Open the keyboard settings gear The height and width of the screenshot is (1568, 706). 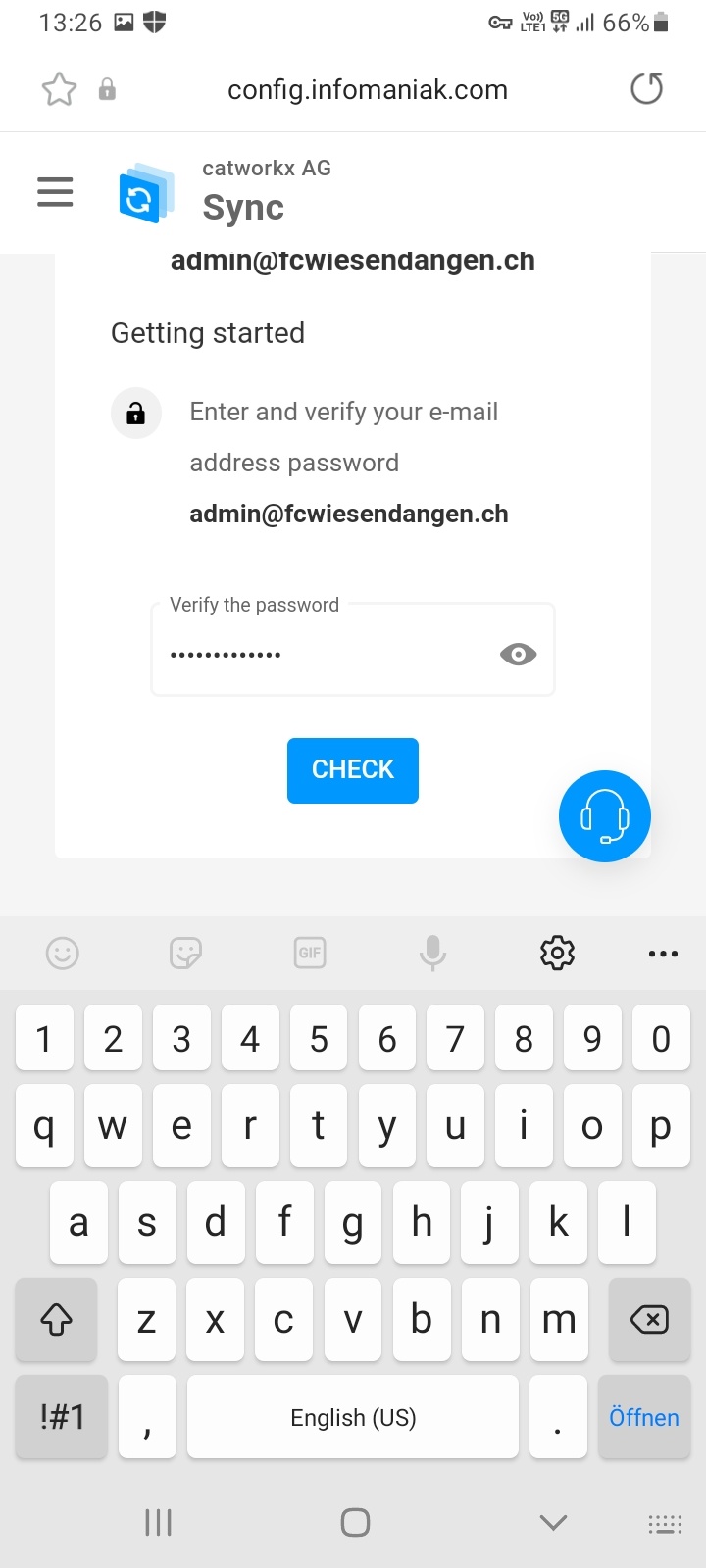click(x=557, y=953)
